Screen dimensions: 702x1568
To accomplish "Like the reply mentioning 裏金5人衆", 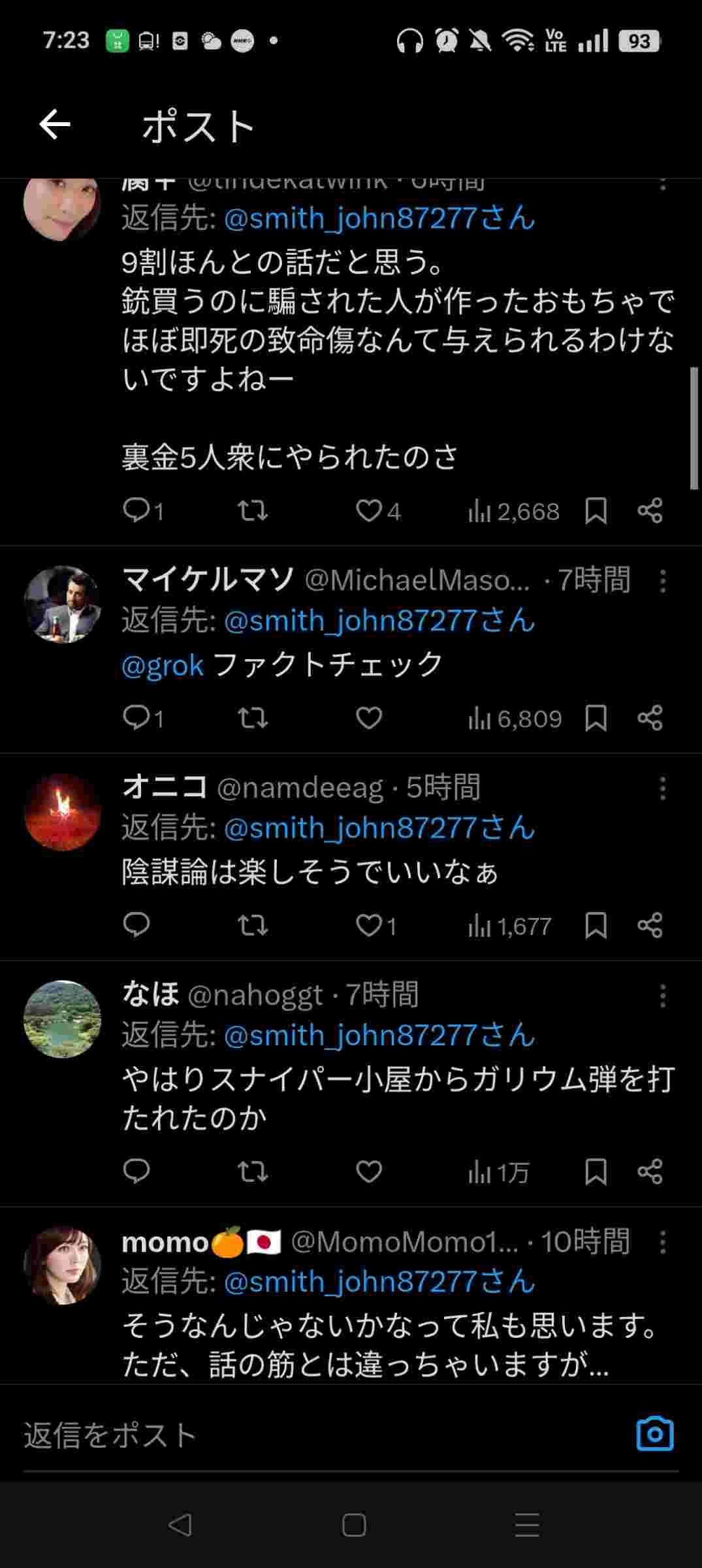I will point(369,511).
